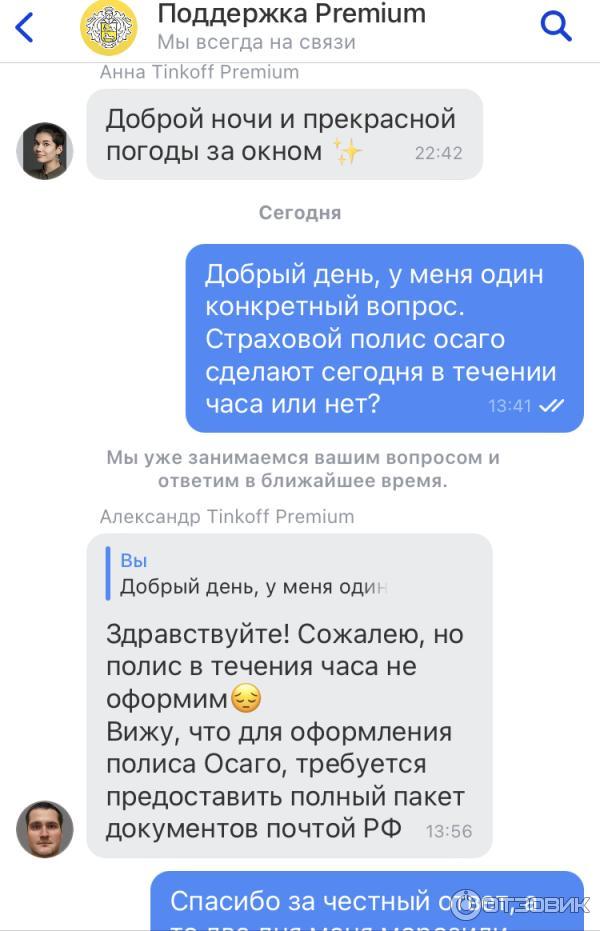600x931 pixels.
Task: Open chat search with magnifier icon
Action: pos(555,26)
